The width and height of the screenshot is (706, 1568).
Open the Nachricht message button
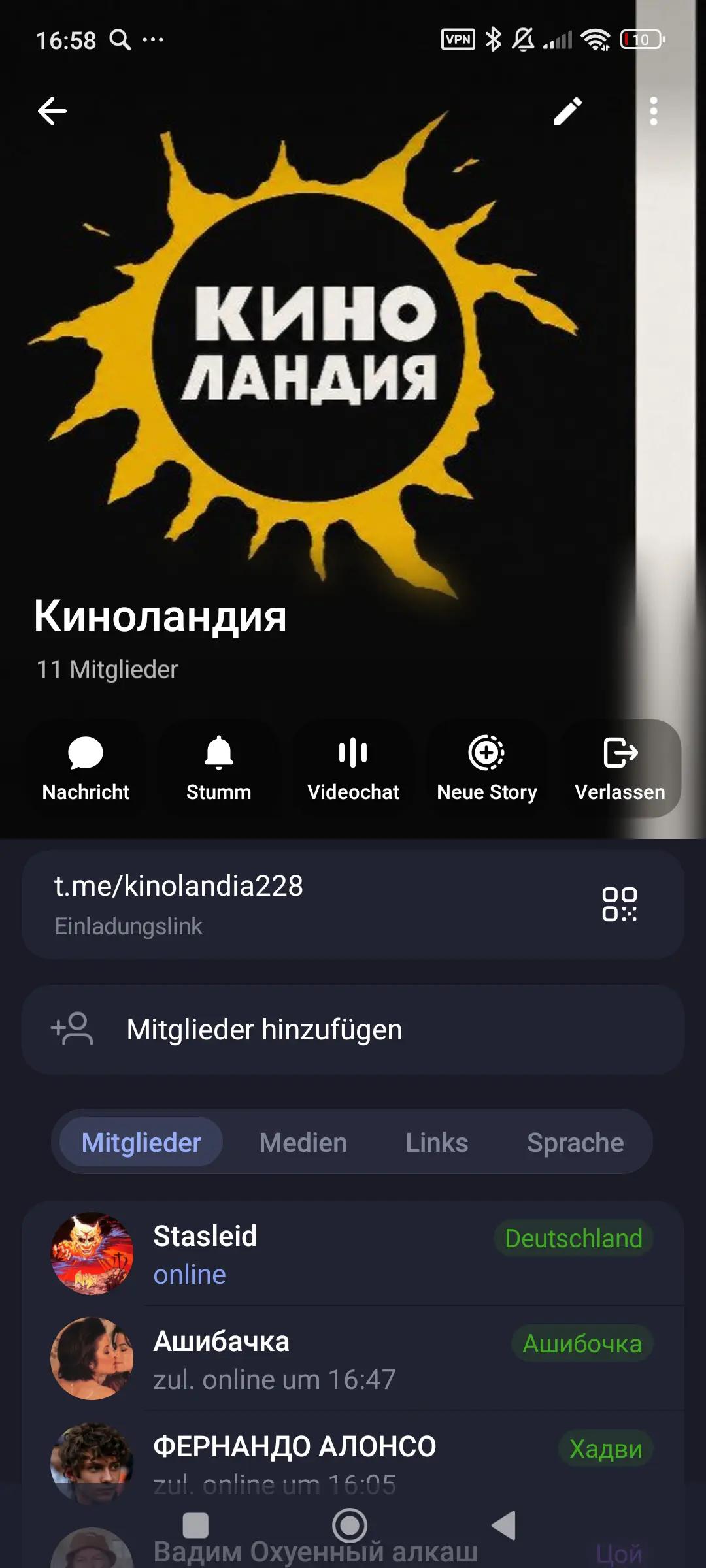tap(86, 768)
